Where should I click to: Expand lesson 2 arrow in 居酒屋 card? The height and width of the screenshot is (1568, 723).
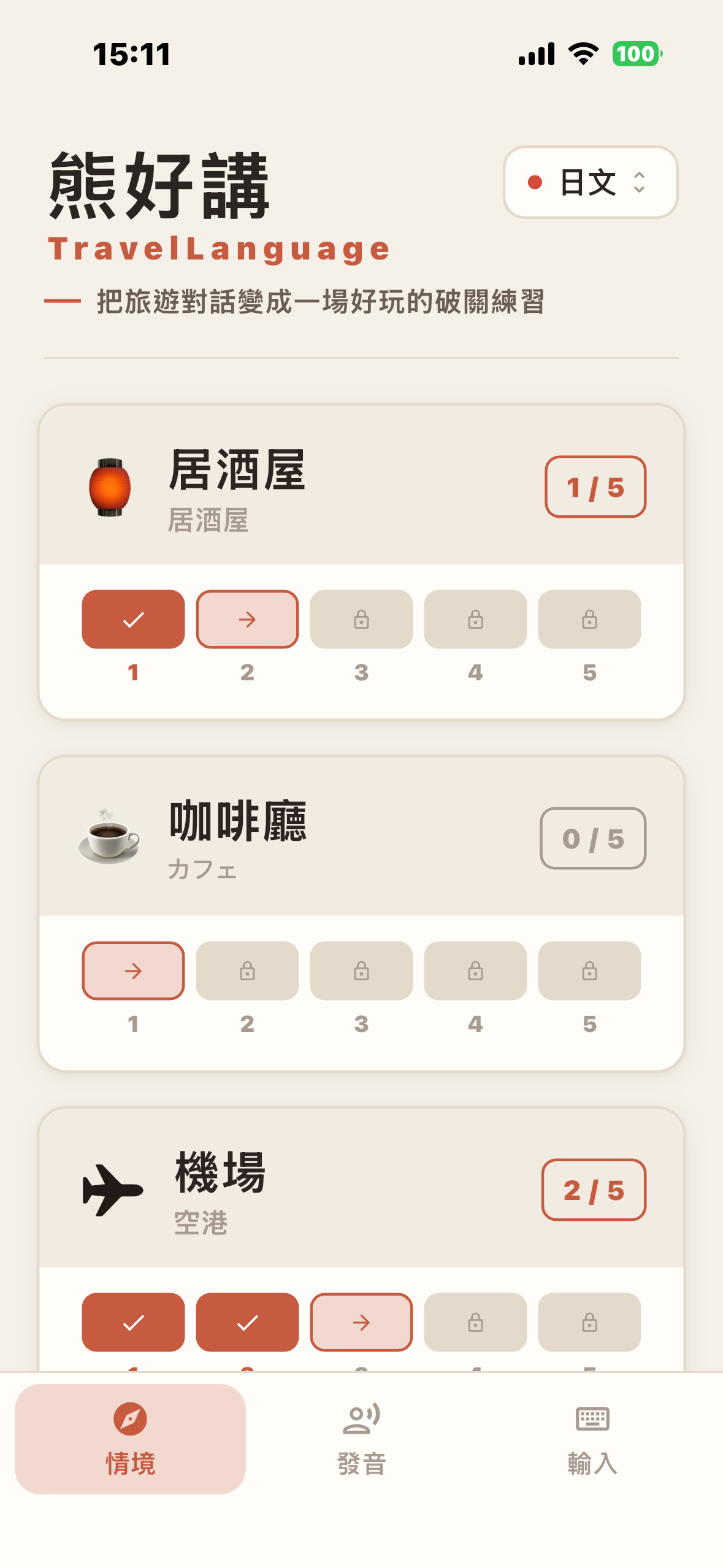click(247, 620)
